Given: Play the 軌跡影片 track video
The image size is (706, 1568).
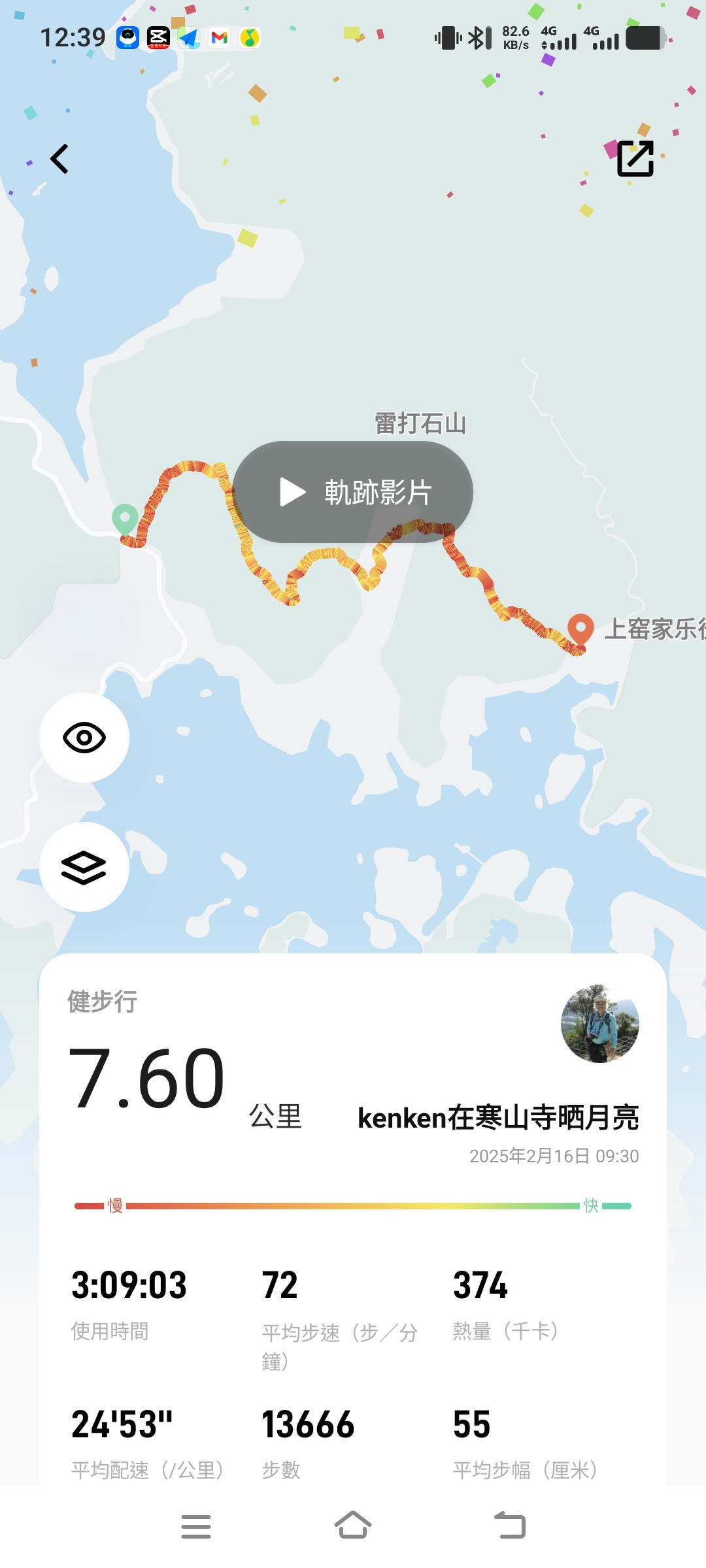Looking at the screenshot, I should (x=353, y=492).
